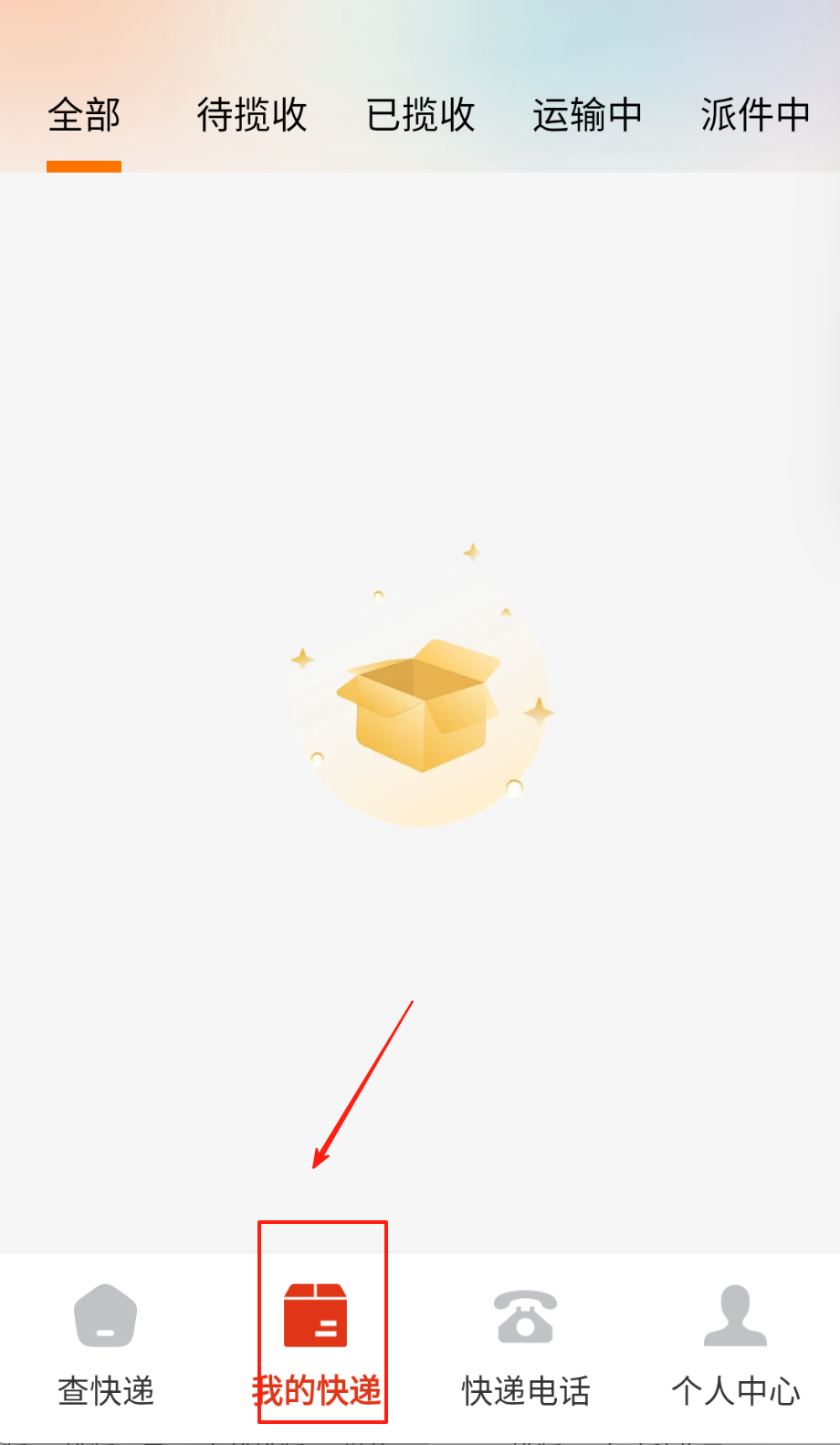Open the 派件中 tab
This screenshot has width=840, height=1445.
[755, 116]
